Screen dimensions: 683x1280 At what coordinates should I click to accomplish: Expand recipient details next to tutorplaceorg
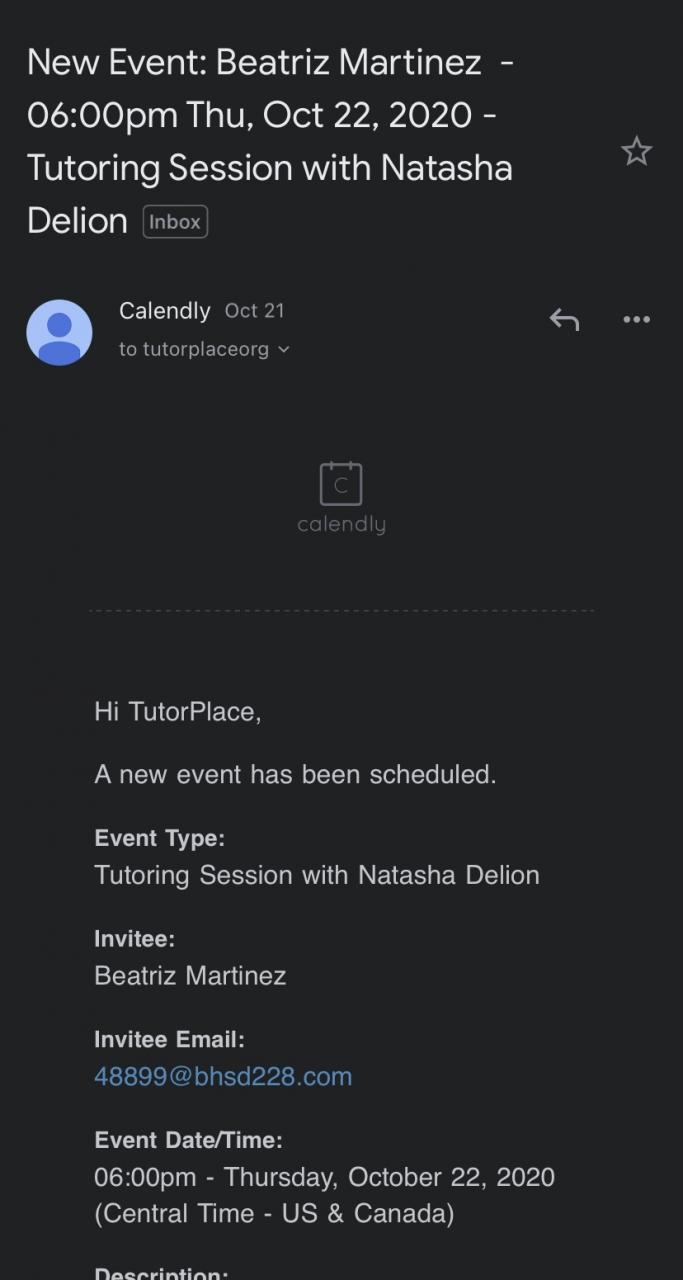(x=284, y=349)
